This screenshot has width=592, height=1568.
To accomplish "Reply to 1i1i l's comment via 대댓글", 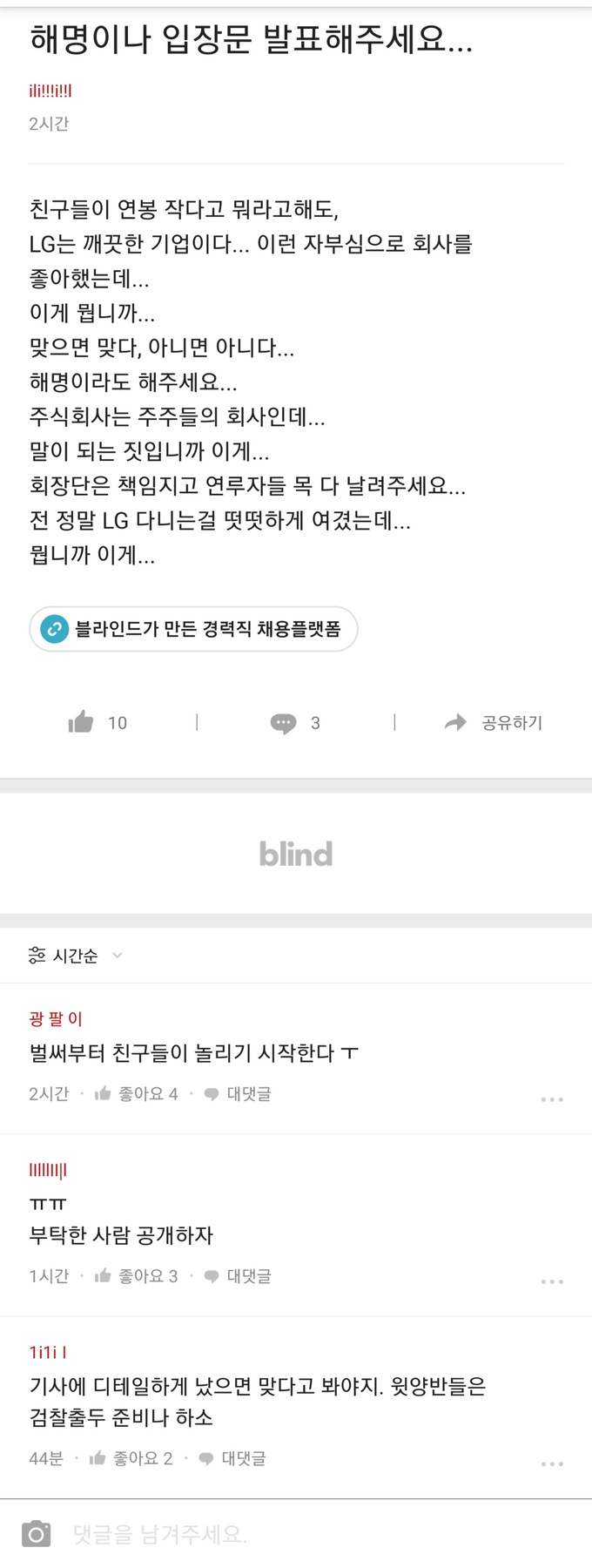I will 233,1458.
